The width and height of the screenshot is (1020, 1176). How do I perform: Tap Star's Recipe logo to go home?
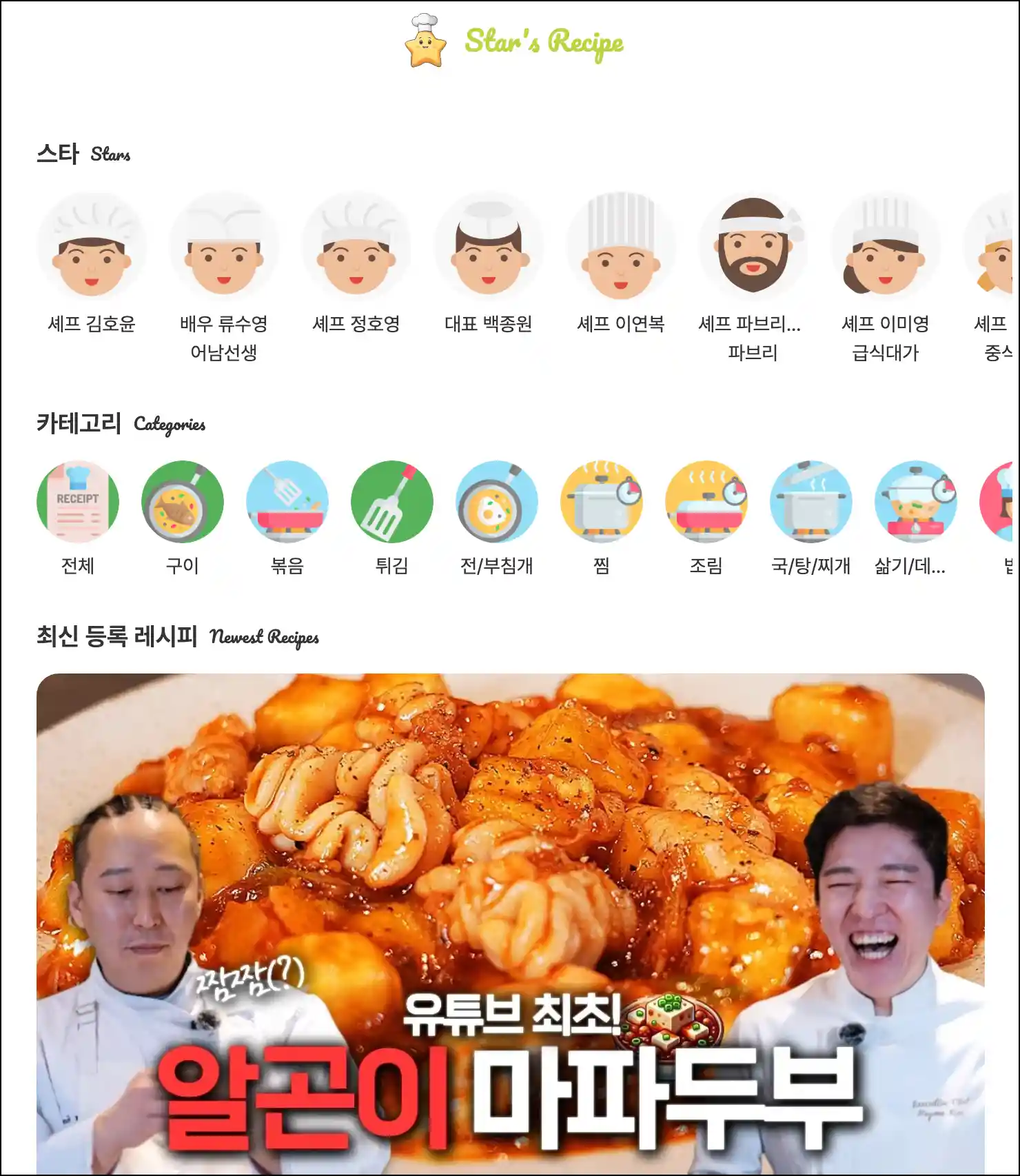pyautogui.click(x=513, y=41)
